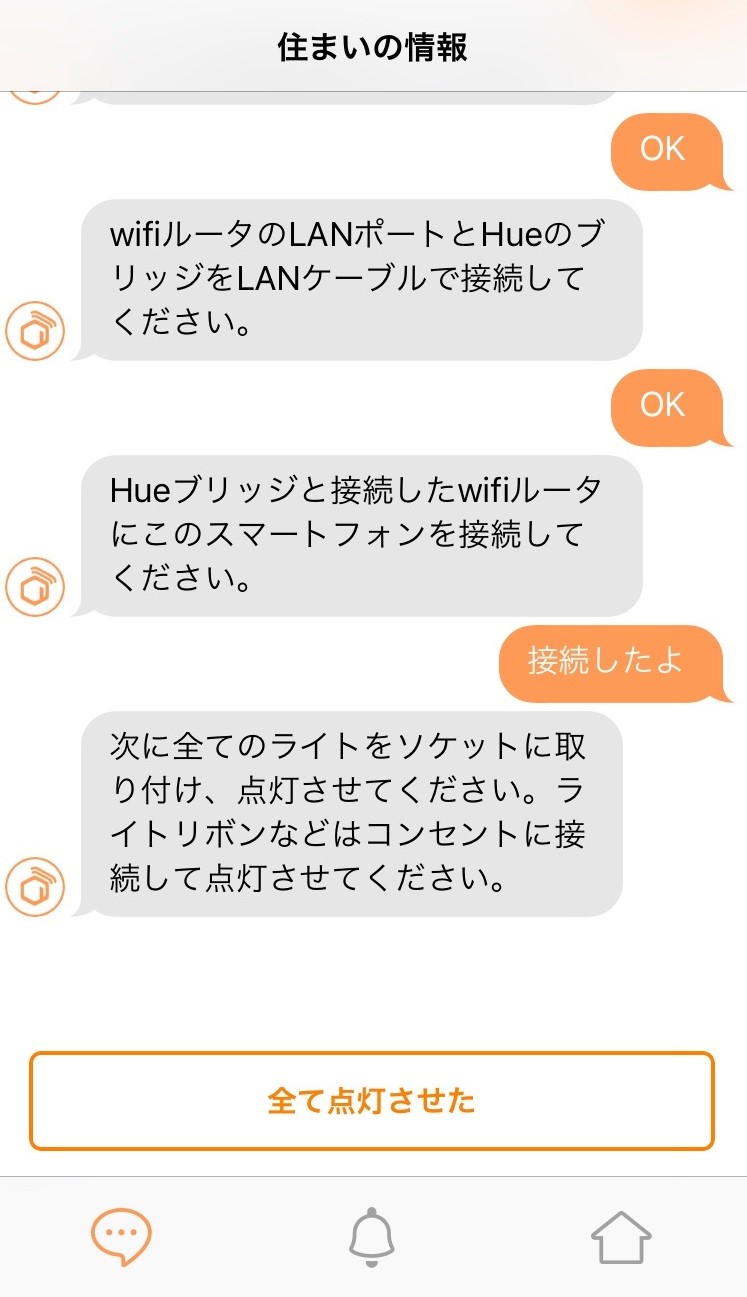This screenshot has width=747, height=1297.
Task: Go to the home tab
Action: pos(621,1237)
